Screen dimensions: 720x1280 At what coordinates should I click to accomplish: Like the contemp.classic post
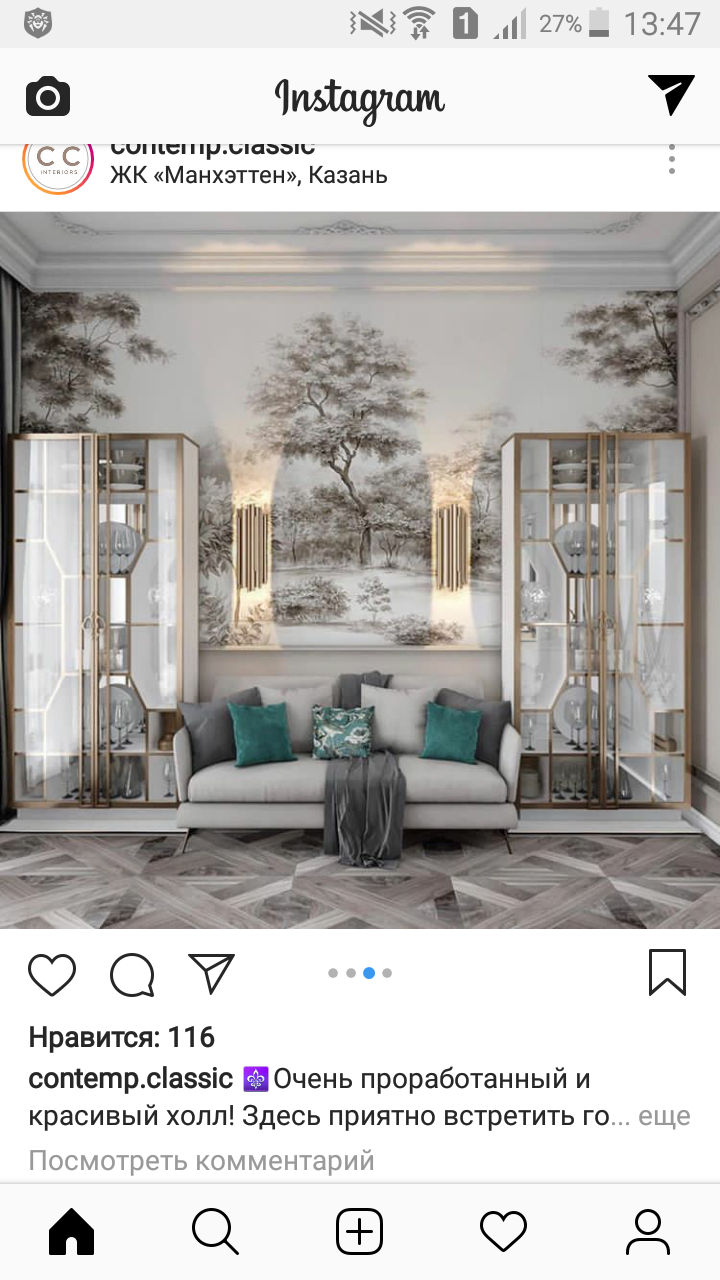(x=52, y=974)
